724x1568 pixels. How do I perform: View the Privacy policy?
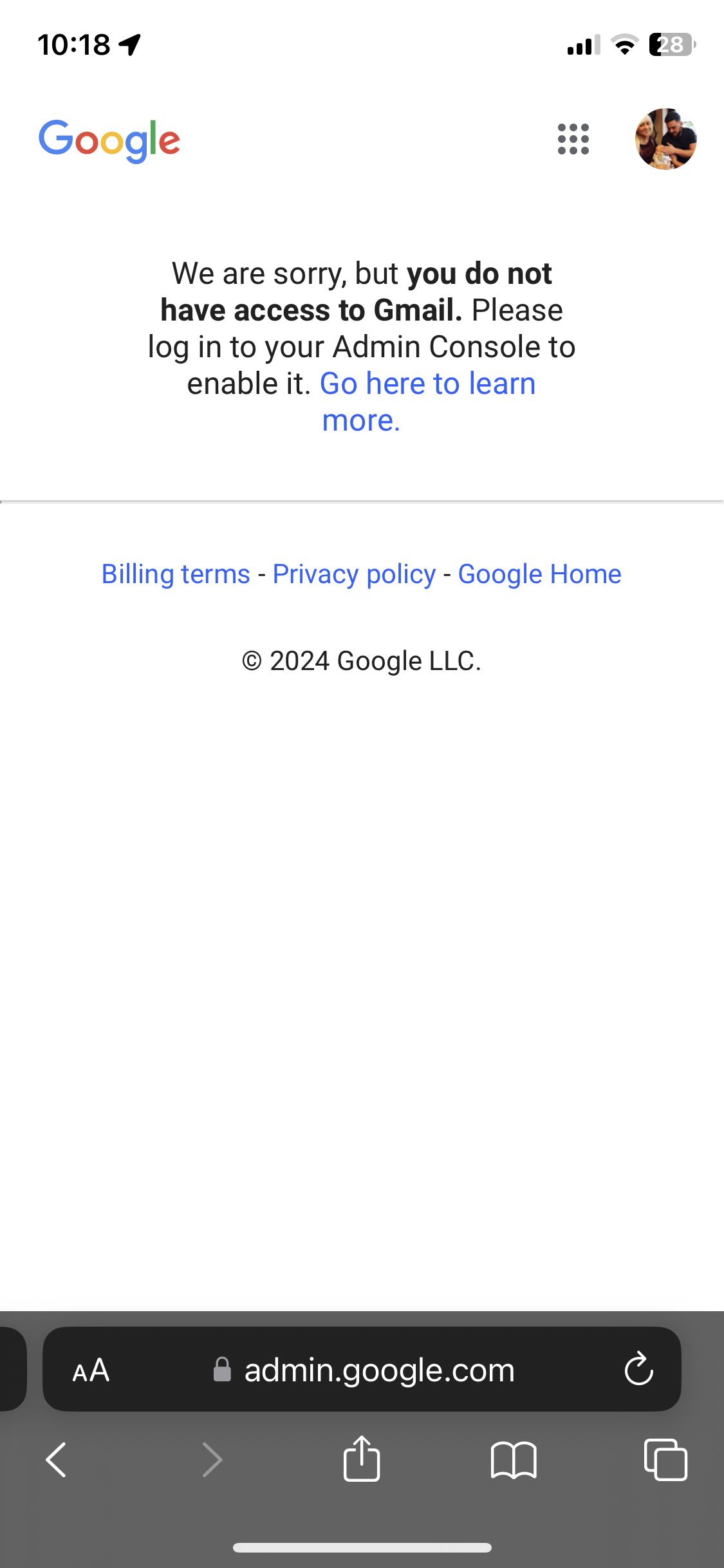tap(354, 574)
